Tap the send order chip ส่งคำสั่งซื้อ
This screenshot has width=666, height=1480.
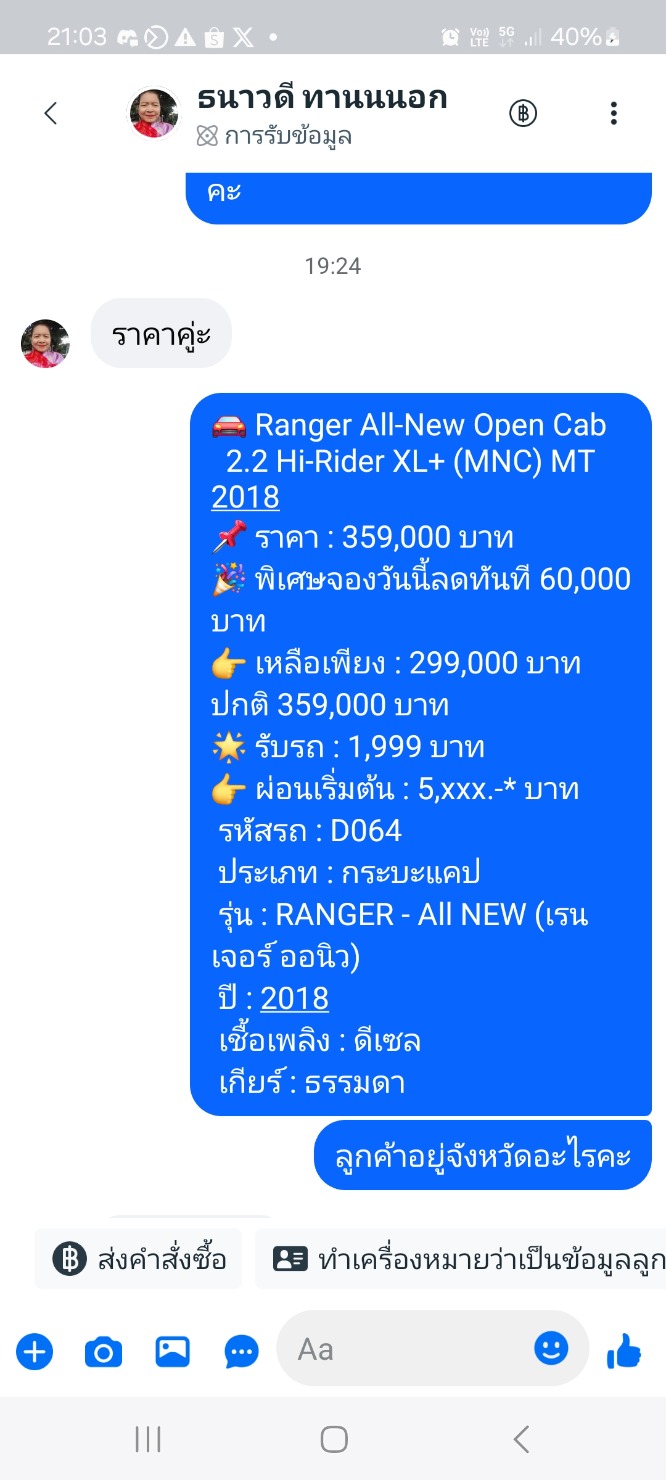pyautogui.click(x=139, y=1259)
